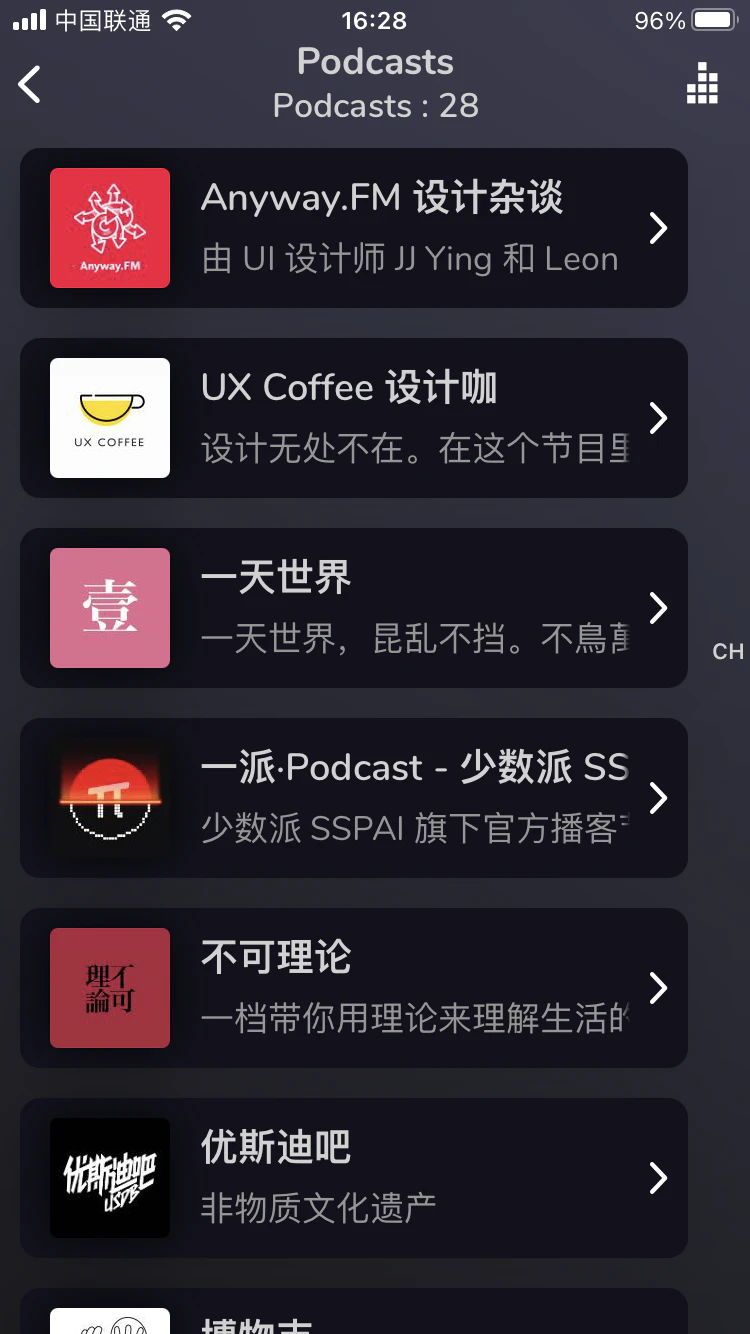The width and height of the screenshot is (750, 1334).
Task: Expand the 一天世界 podcast via its chevron
Action: (x=658, y=608)
